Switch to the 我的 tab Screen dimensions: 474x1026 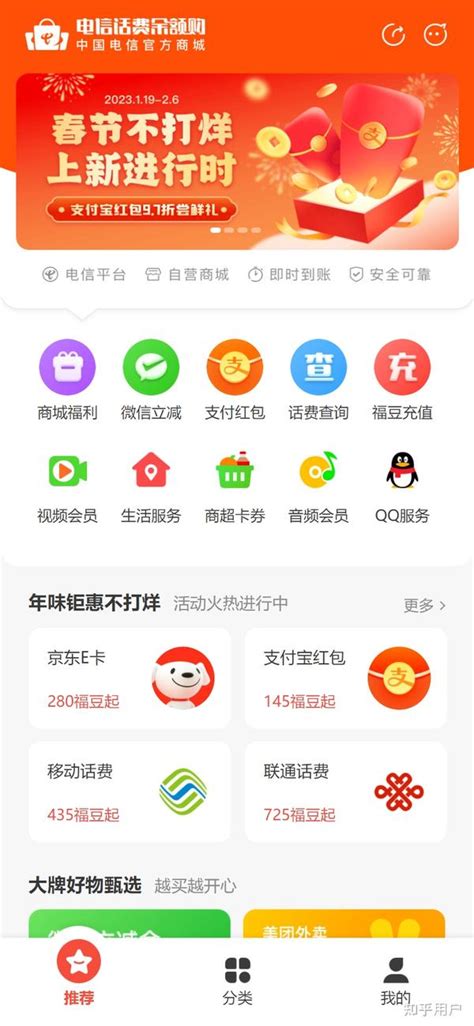(x=395, y=981)
